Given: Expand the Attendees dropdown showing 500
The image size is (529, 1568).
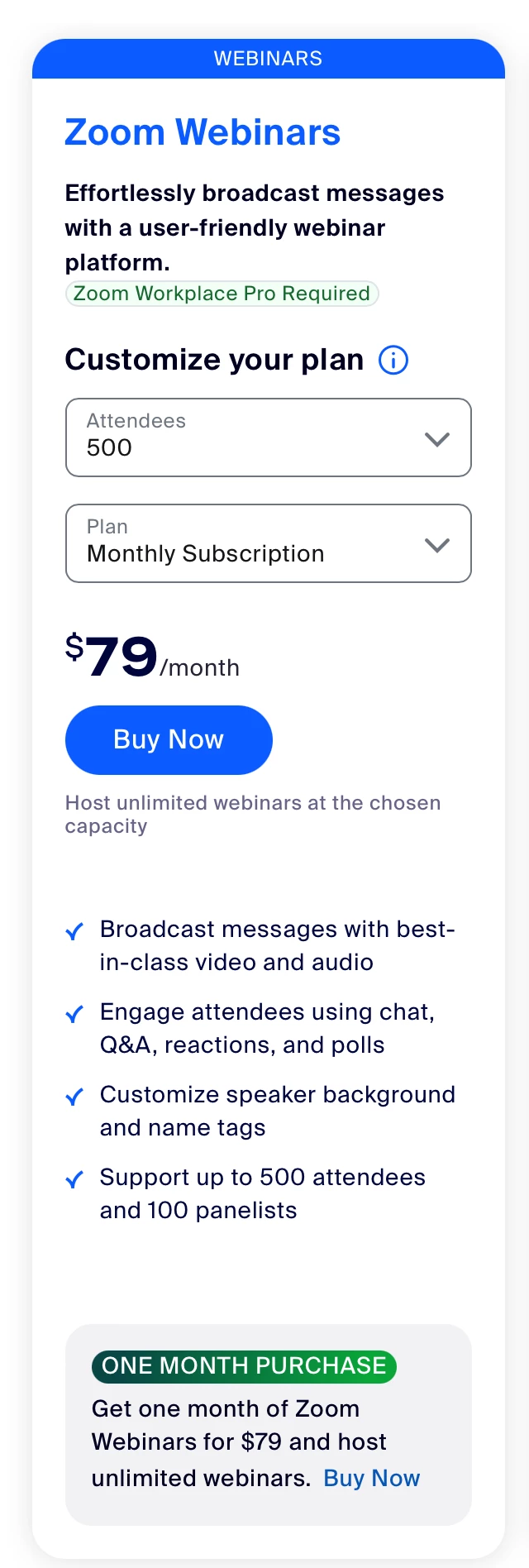Looking at the screenshot, I should click(268, 437).
